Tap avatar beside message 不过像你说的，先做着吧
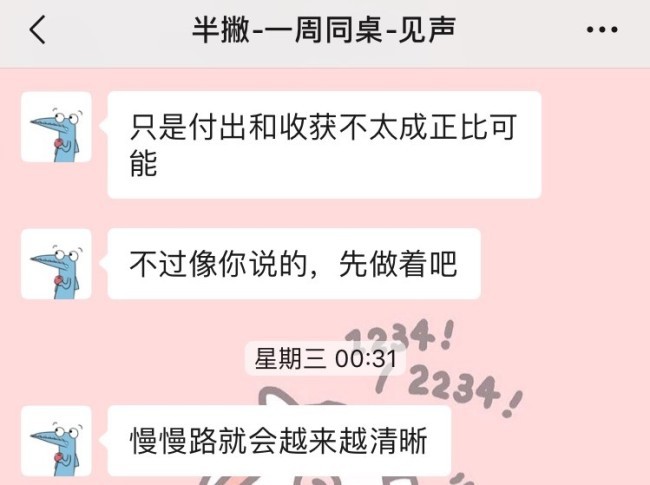 click(x=56, y=264)
